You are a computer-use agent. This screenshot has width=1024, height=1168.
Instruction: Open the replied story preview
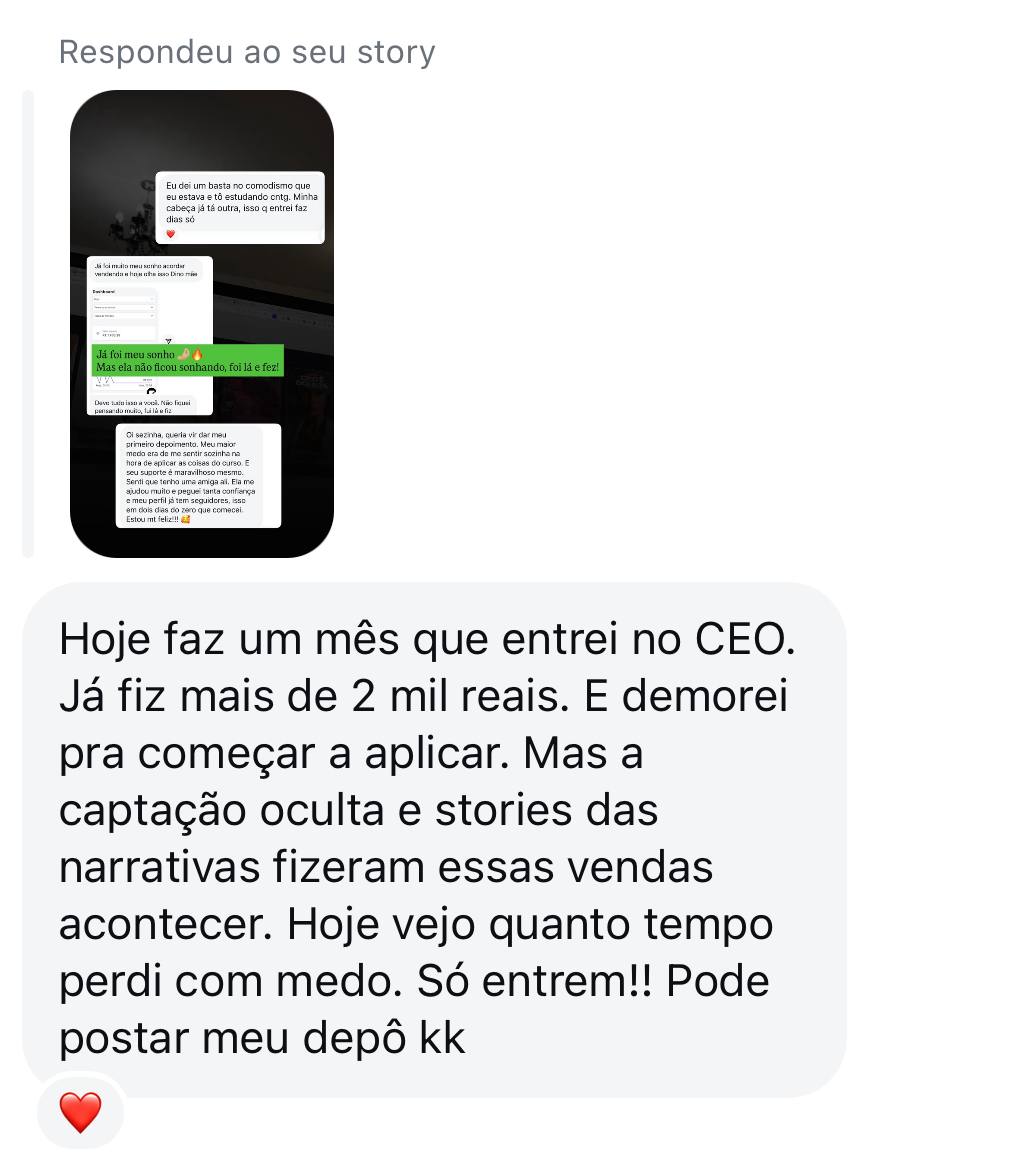[201, 323]
